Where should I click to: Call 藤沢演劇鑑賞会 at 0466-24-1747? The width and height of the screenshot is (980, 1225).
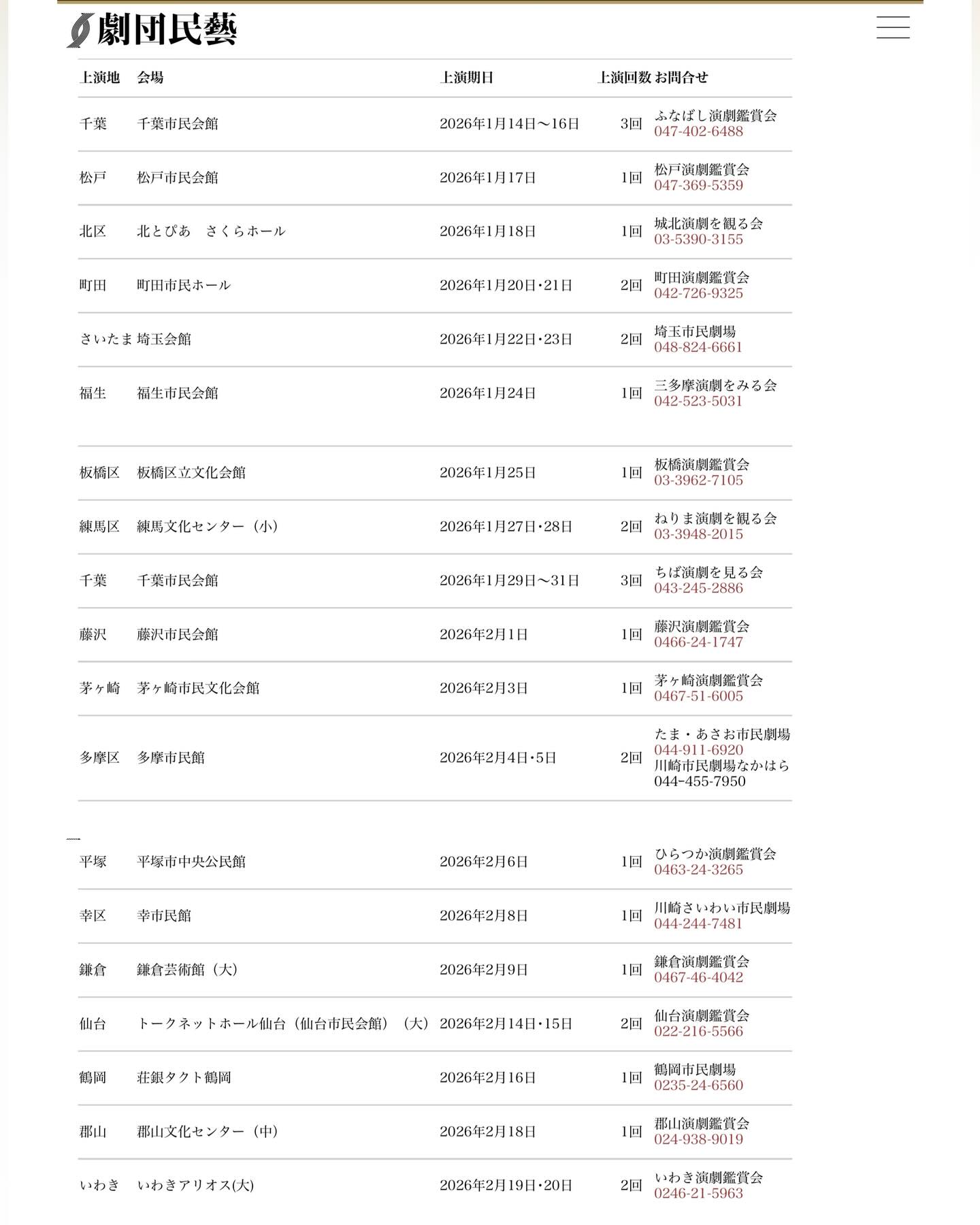click(698, 642)
